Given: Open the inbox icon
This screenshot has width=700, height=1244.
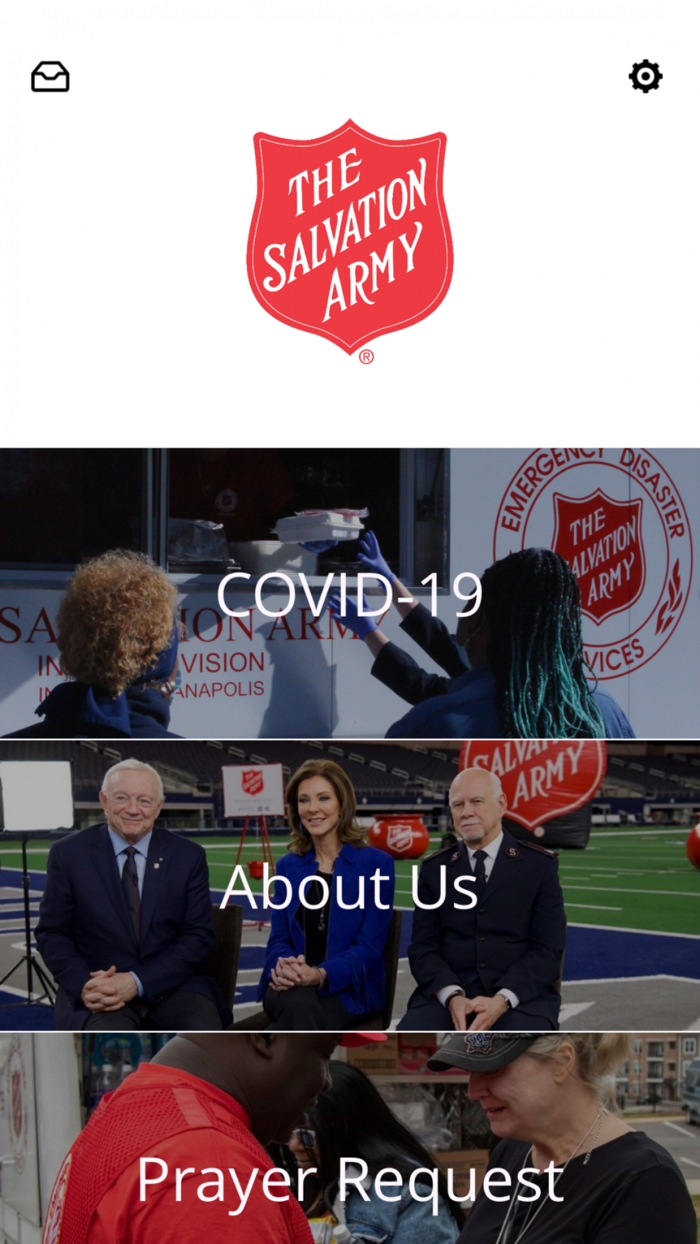Looking at the screenshot, I should click(50, 77).
